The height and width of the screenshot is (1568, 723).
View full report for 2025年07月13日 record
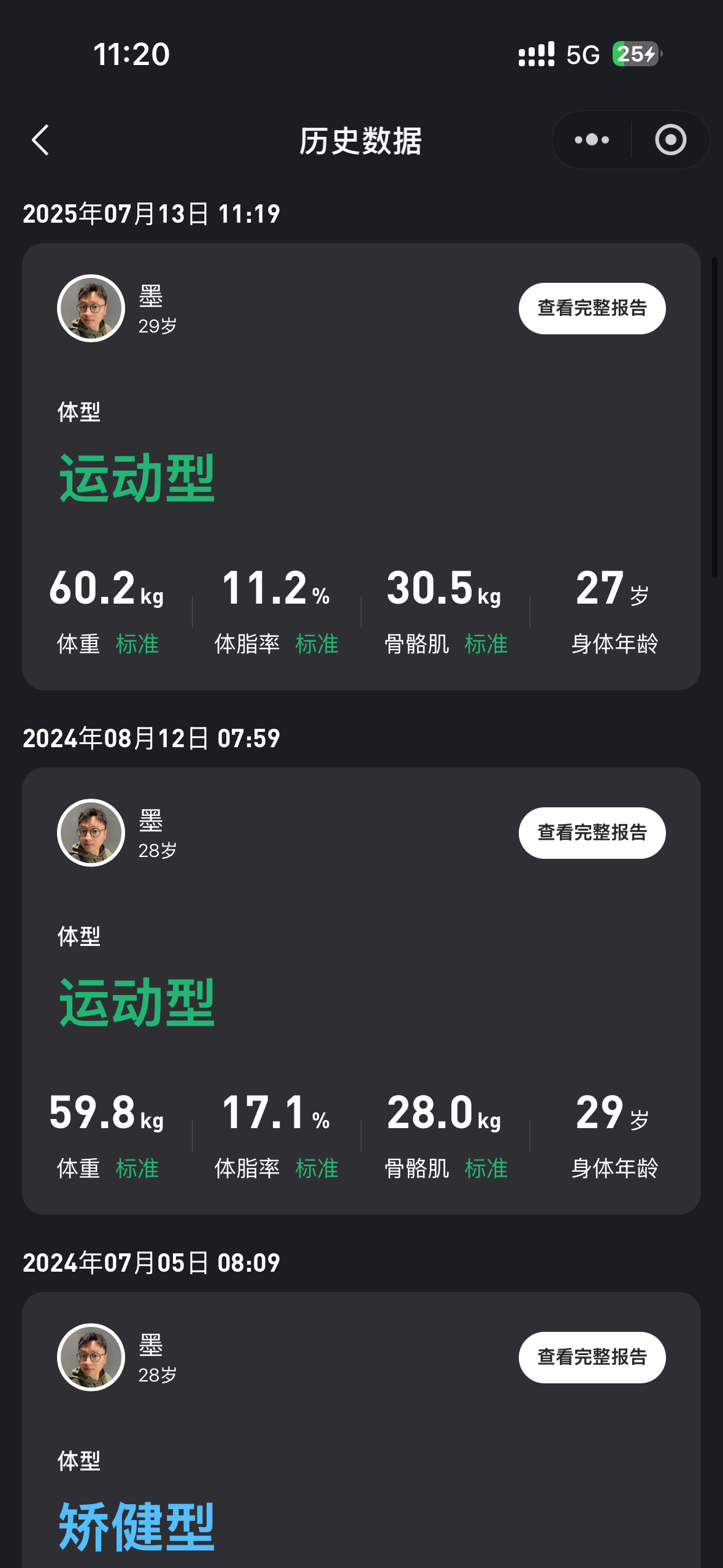click(x=592, y=309)
